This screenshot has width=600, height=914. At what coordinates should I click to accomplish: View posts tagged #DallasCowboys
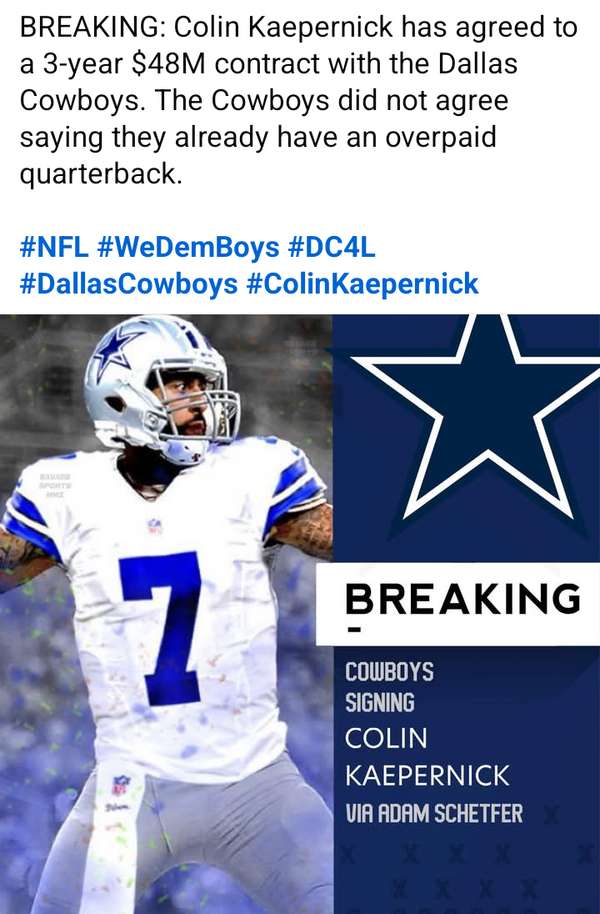[128, 283]
